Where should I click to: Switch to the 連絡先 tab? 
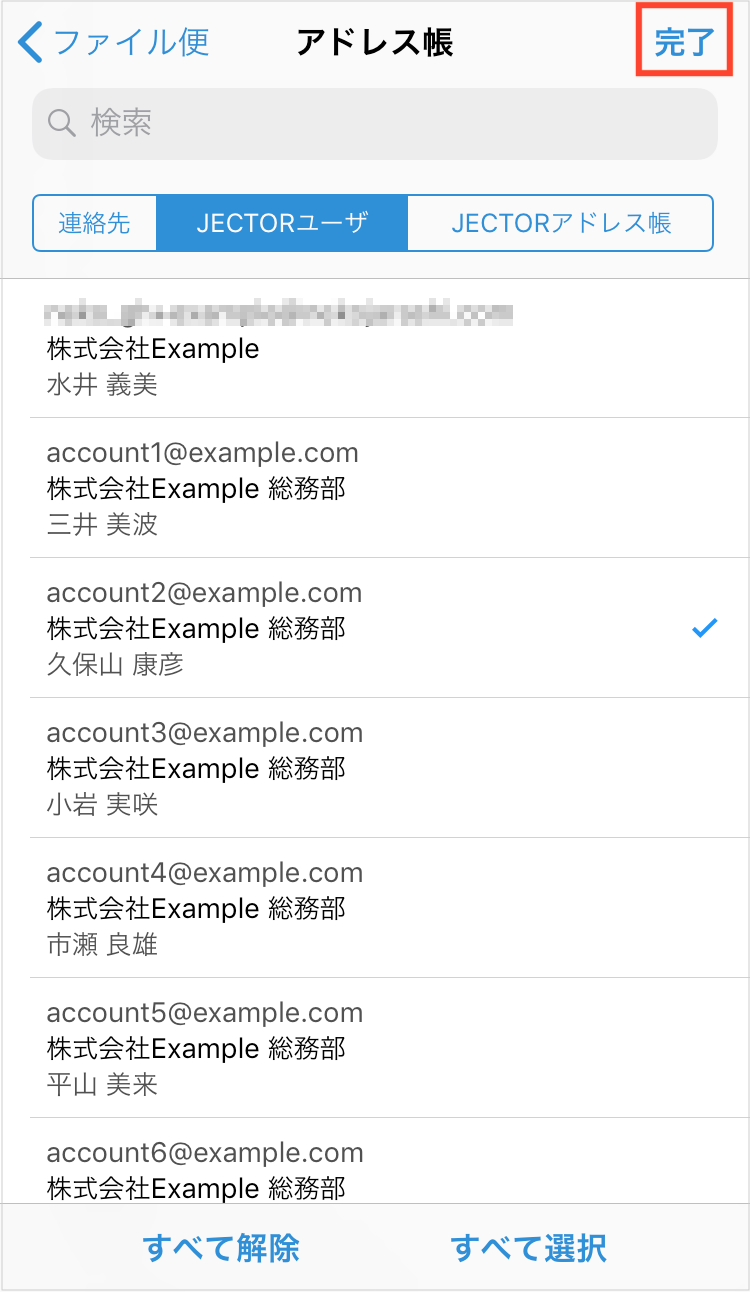tap(95, 222)
